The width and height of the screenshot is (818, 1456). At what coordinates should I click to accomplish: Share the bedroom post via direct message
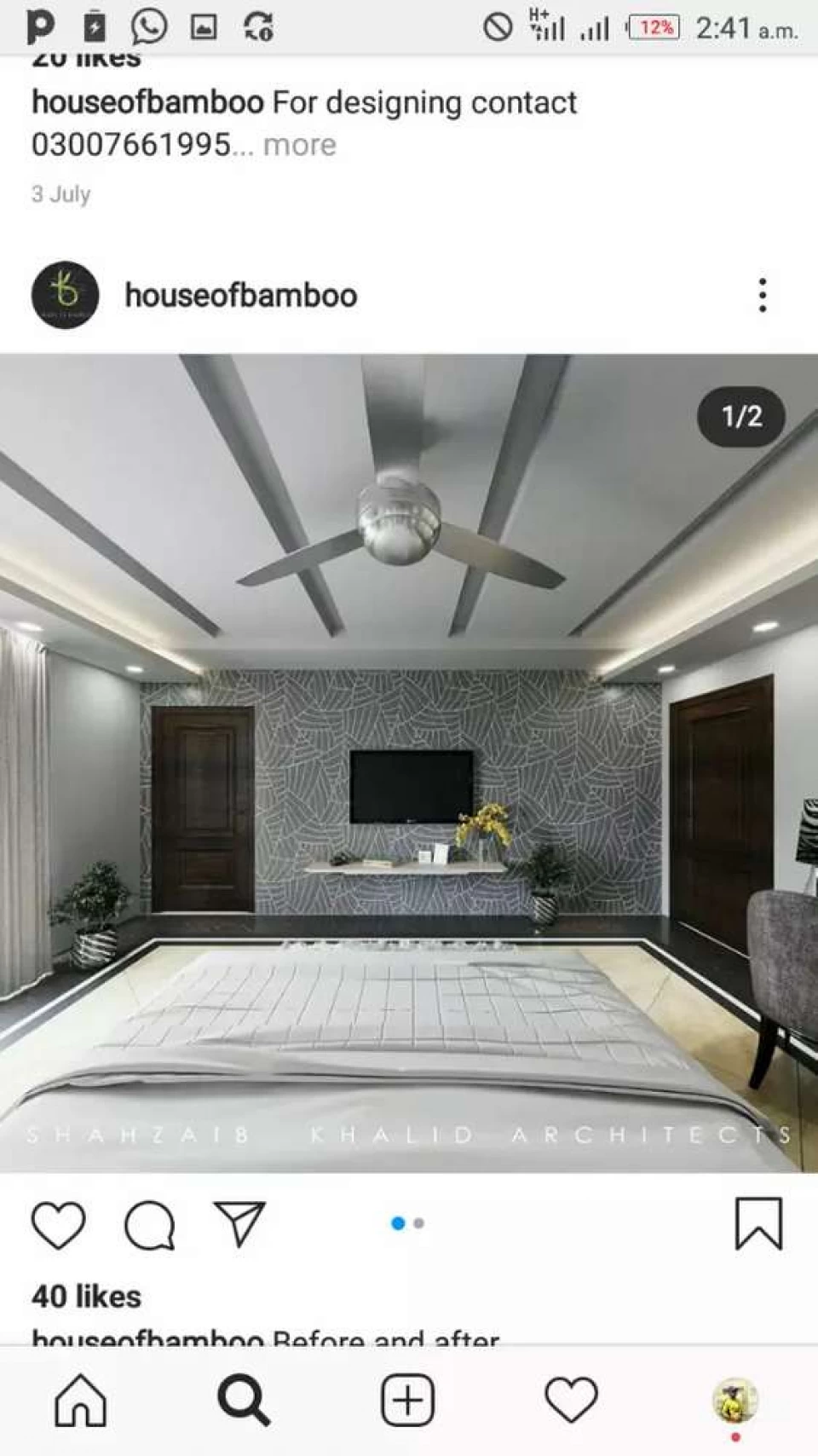point(239,1224)
